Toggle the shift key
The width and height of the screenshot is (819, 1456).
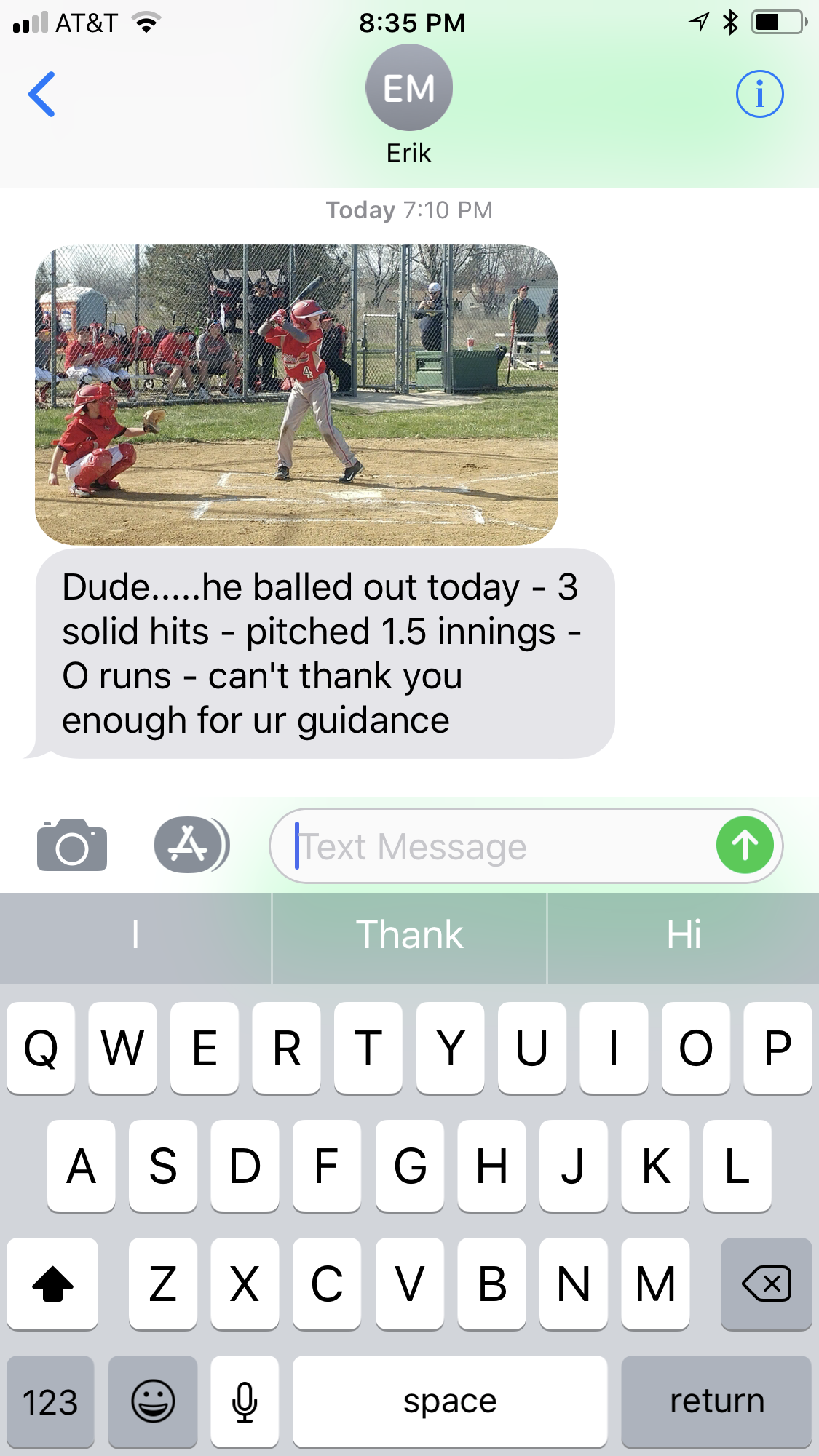[x=52, y=1284]
